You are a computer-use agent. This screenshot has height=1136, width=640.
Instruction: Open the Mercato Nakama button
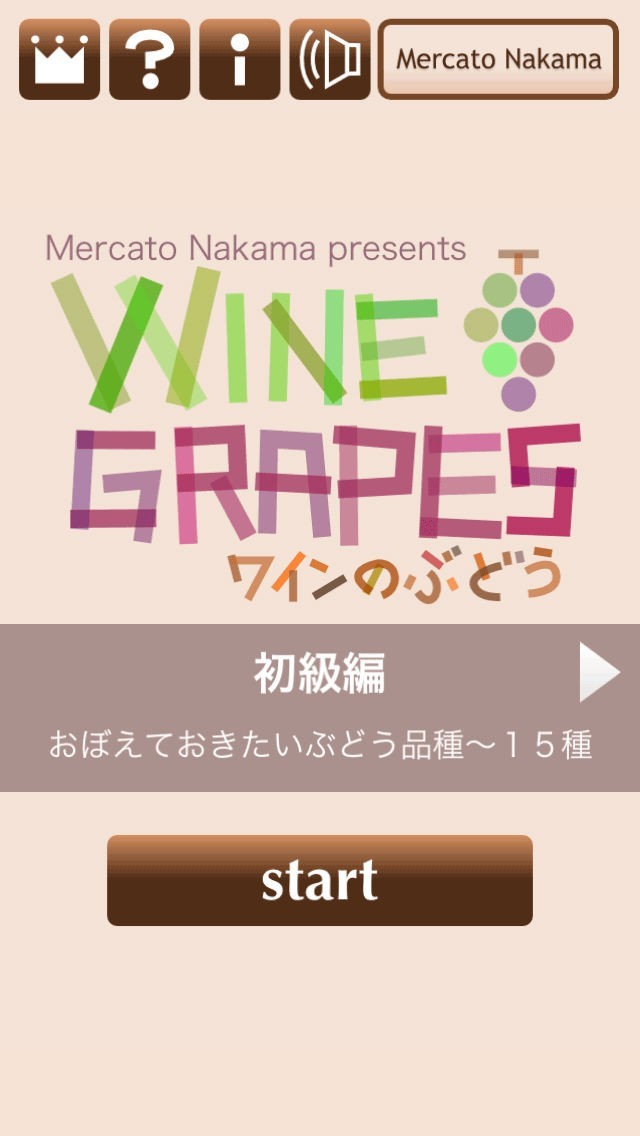pos(498,59)
